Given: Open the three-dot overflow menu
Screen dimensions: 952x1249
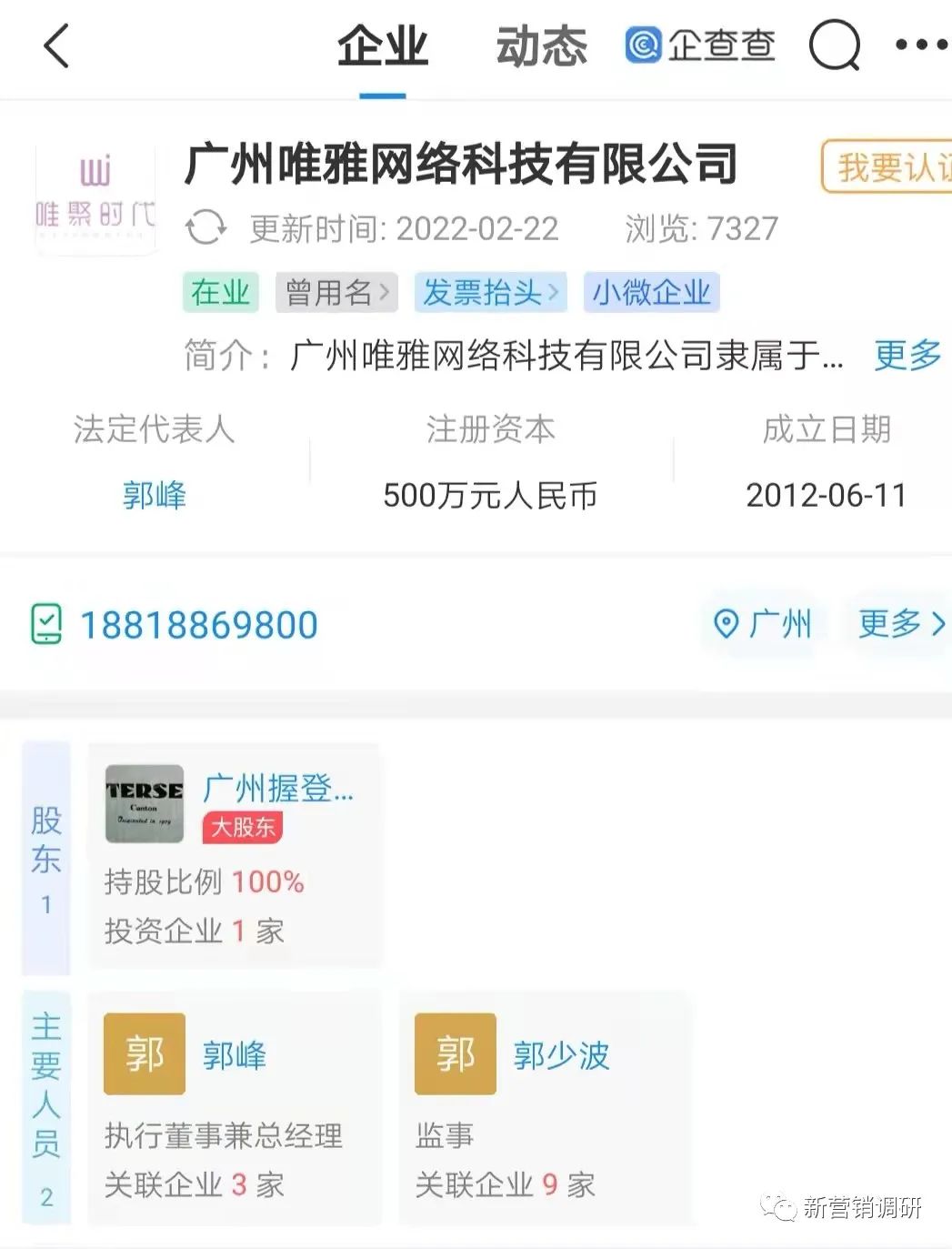Looking at the screenshot, I should [920, 45].
